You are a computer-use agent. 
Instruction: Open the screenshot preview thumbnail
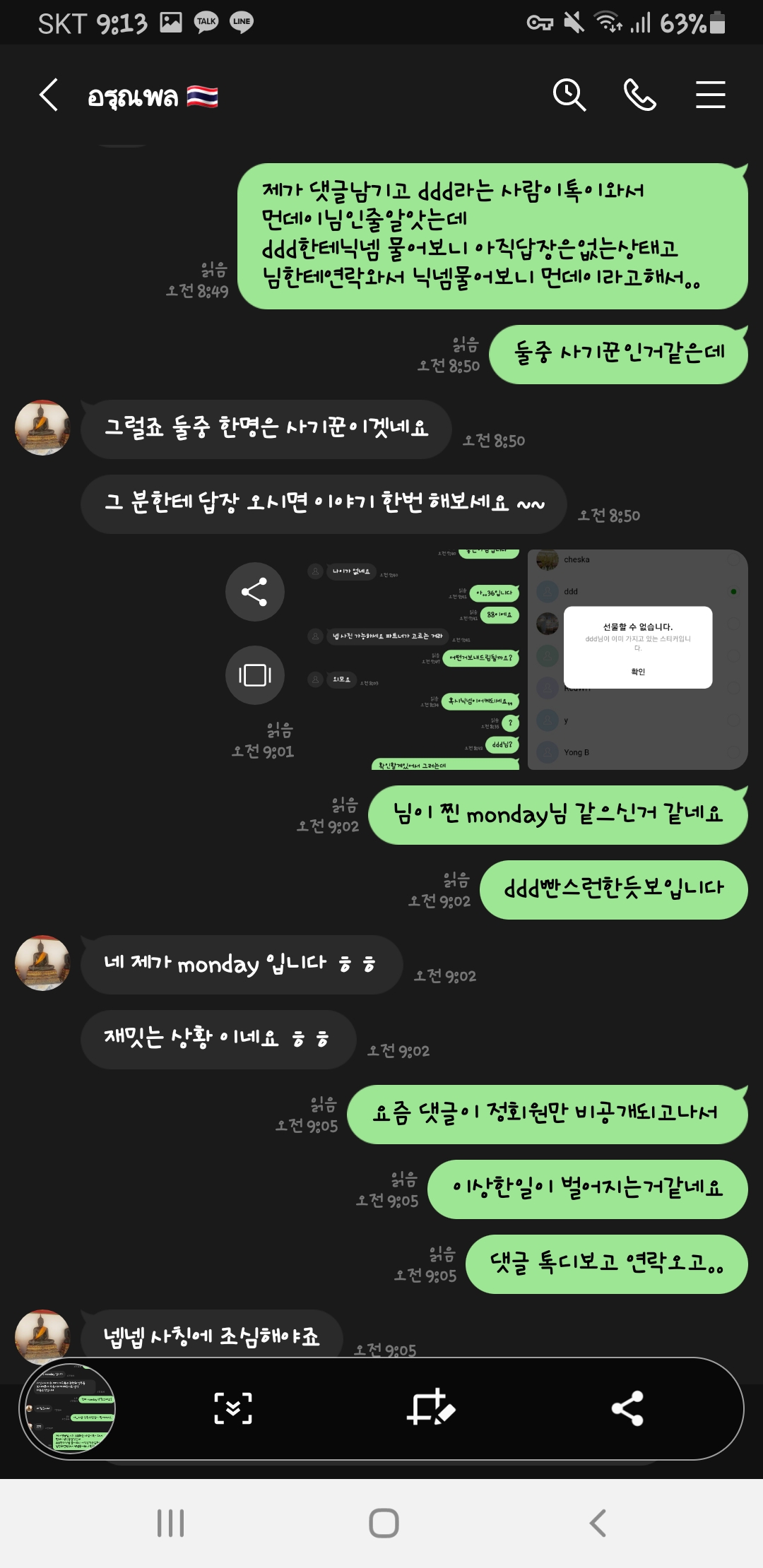(x=69, y=1408)
